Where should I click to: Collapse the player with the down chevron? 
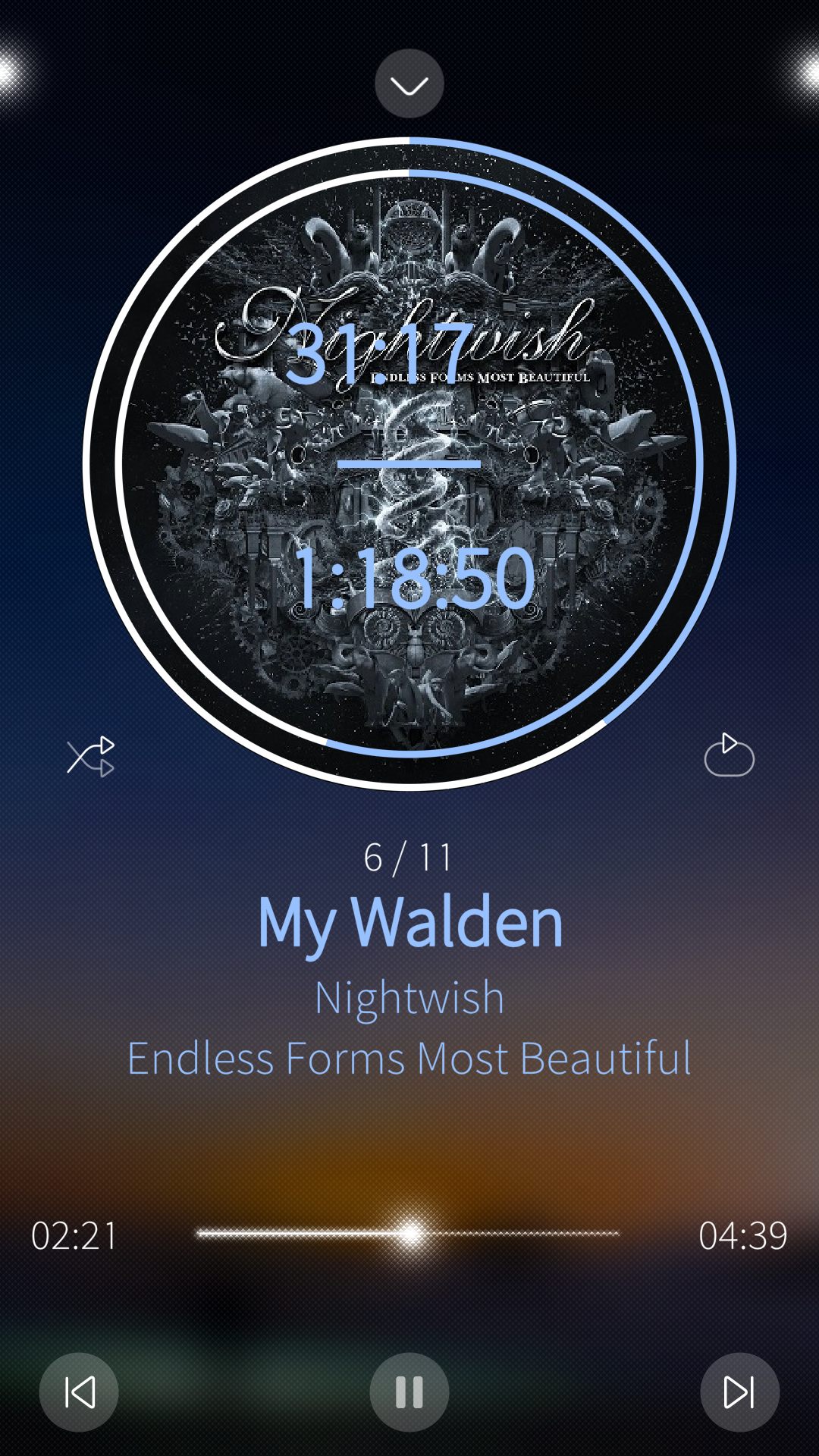click(409, 83)
